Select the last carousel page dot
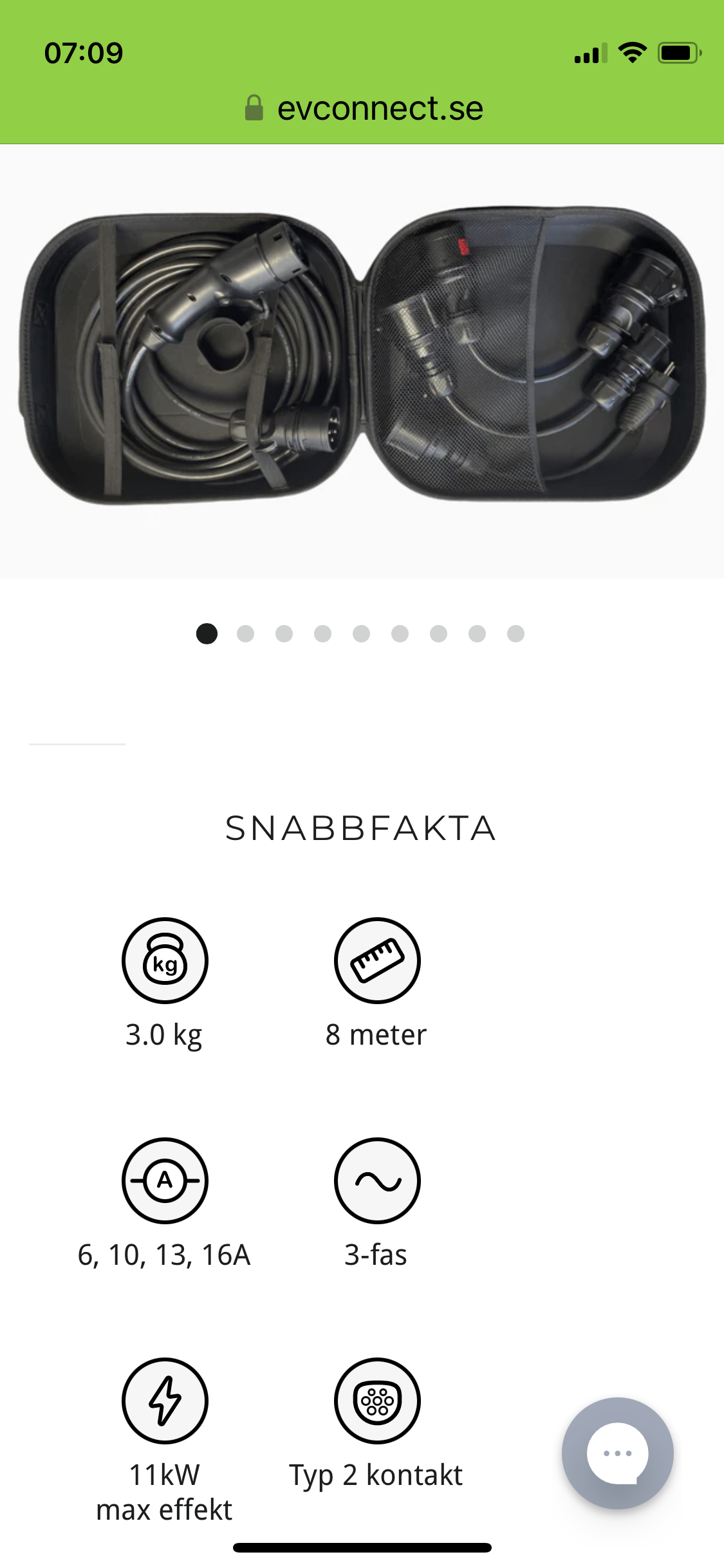The width and height of the screenshot is (724, 1568). click(x=515, y=634)
